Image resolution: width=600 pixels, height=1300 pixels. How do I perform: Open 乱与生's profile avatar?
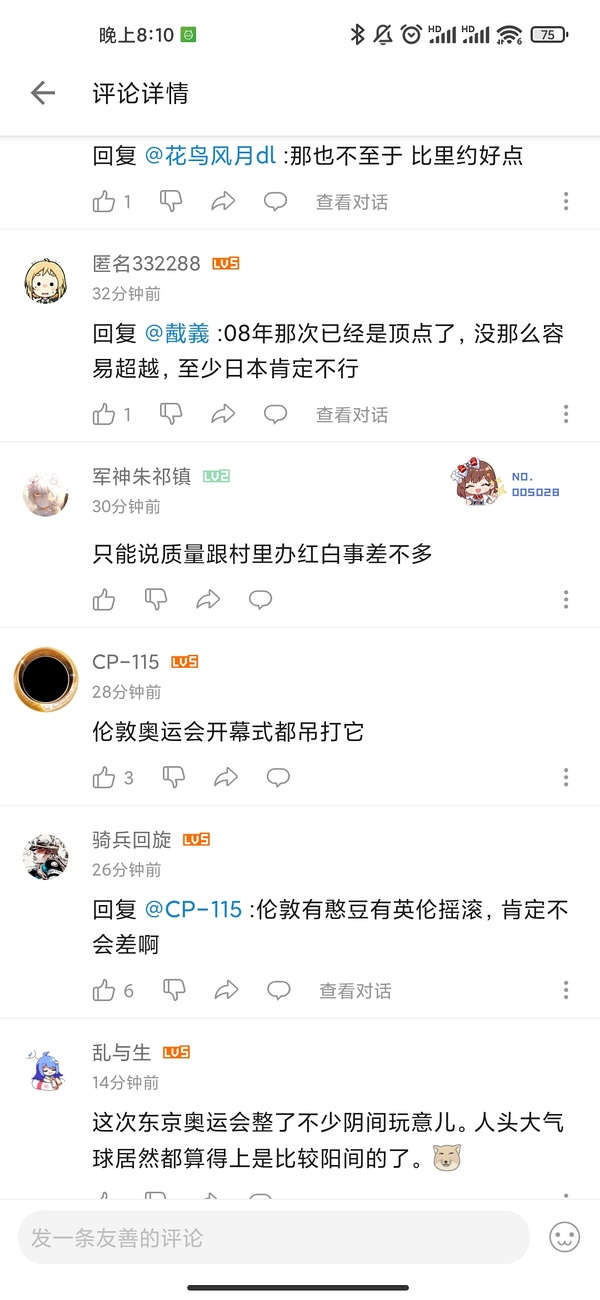pos(46,1067)
